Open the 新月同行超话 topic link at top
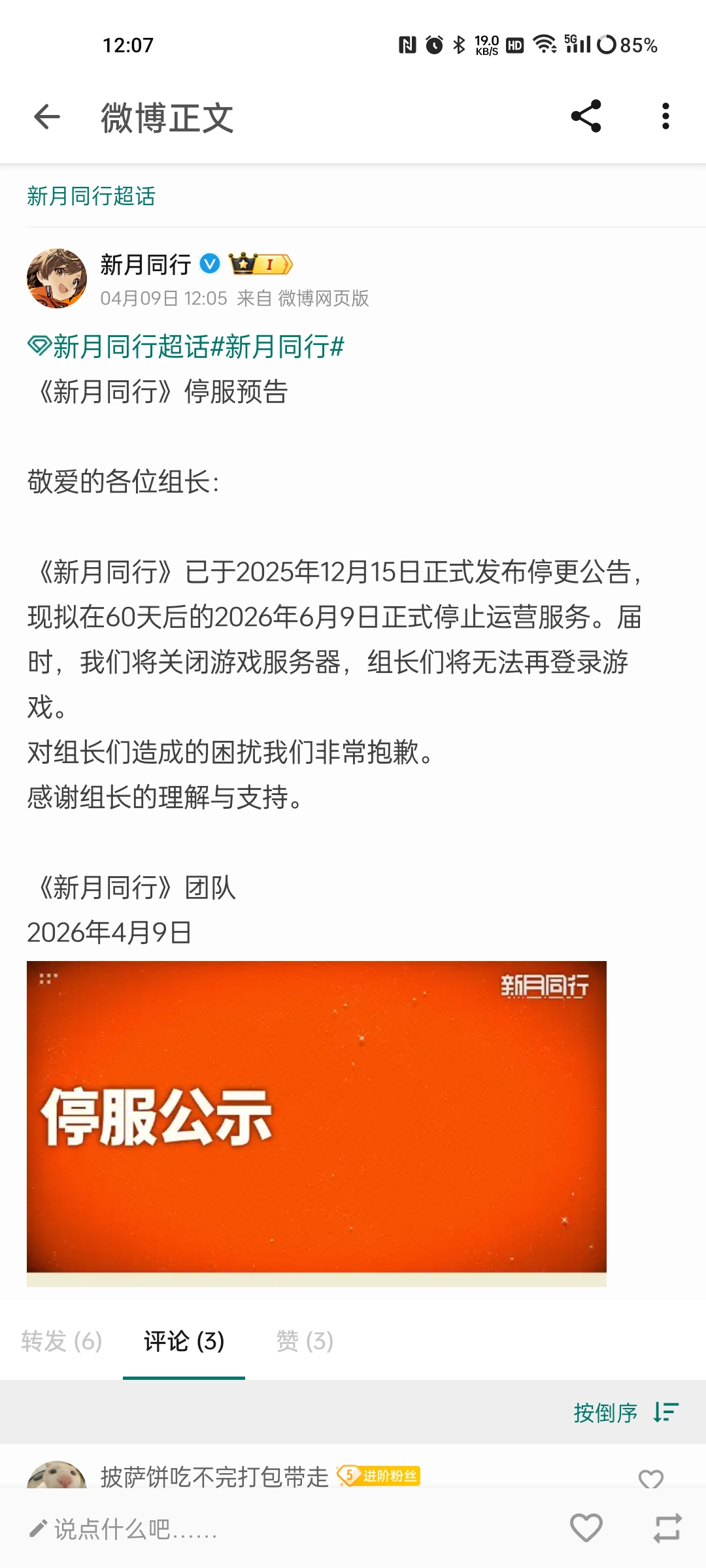The width and height of the screenshot is (706, 1568). [91, 196]
